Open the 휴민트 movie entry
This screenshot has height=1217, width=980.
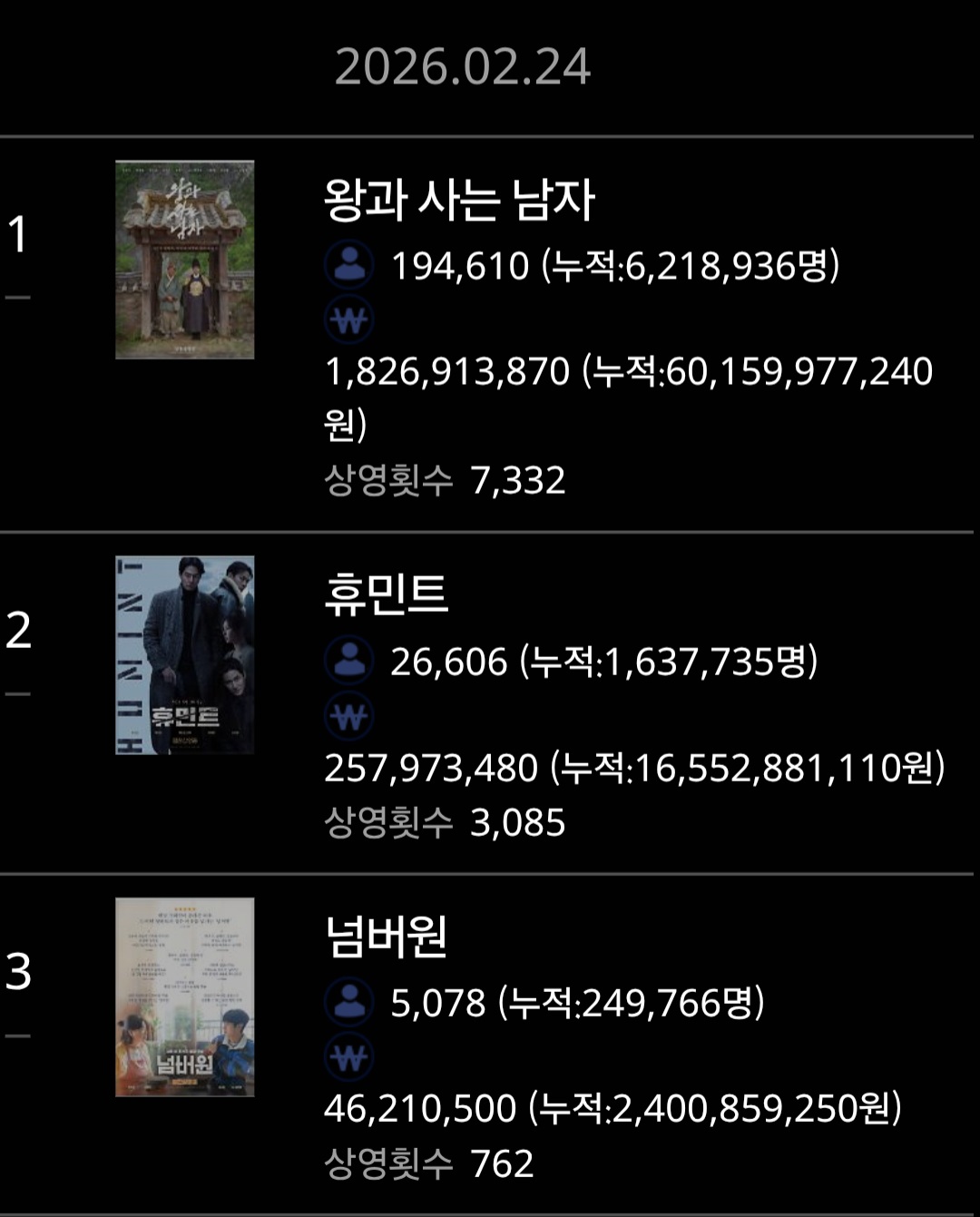(x=387, y=595)
